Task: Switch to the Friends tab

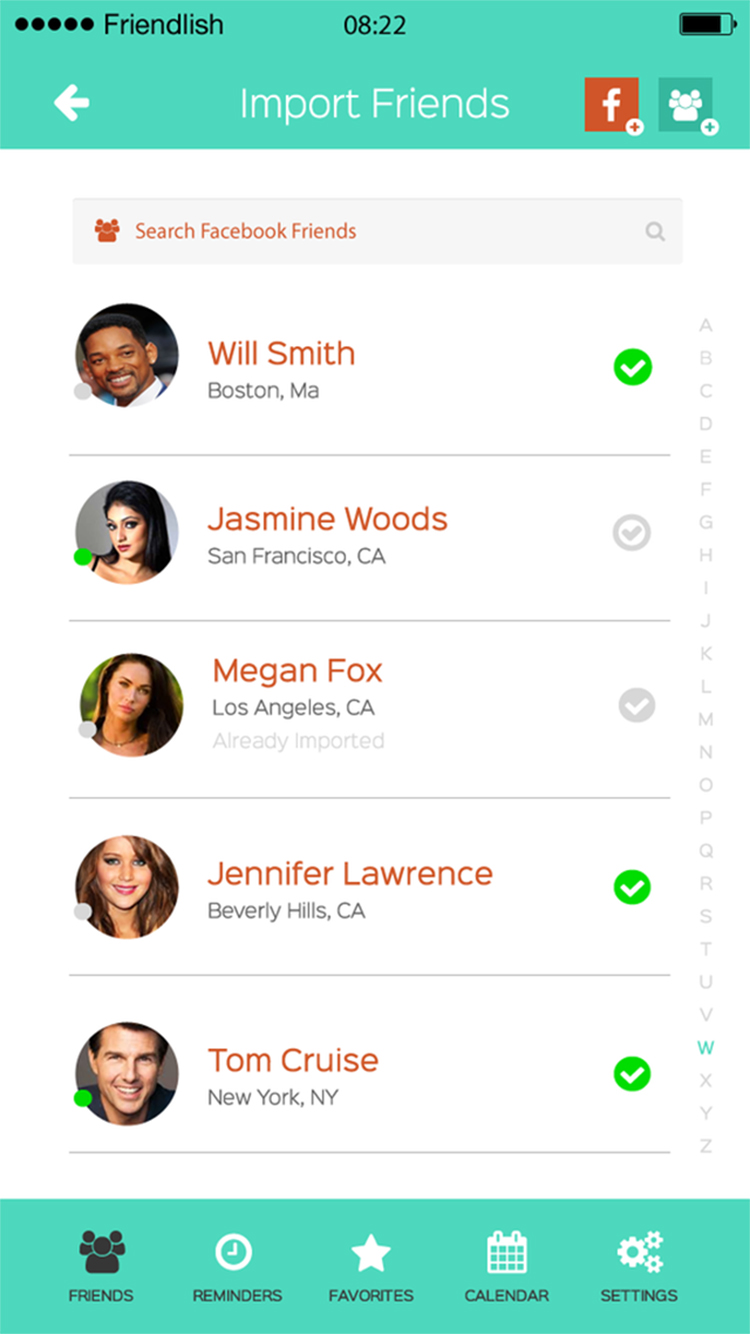Action: (101, 1267)
